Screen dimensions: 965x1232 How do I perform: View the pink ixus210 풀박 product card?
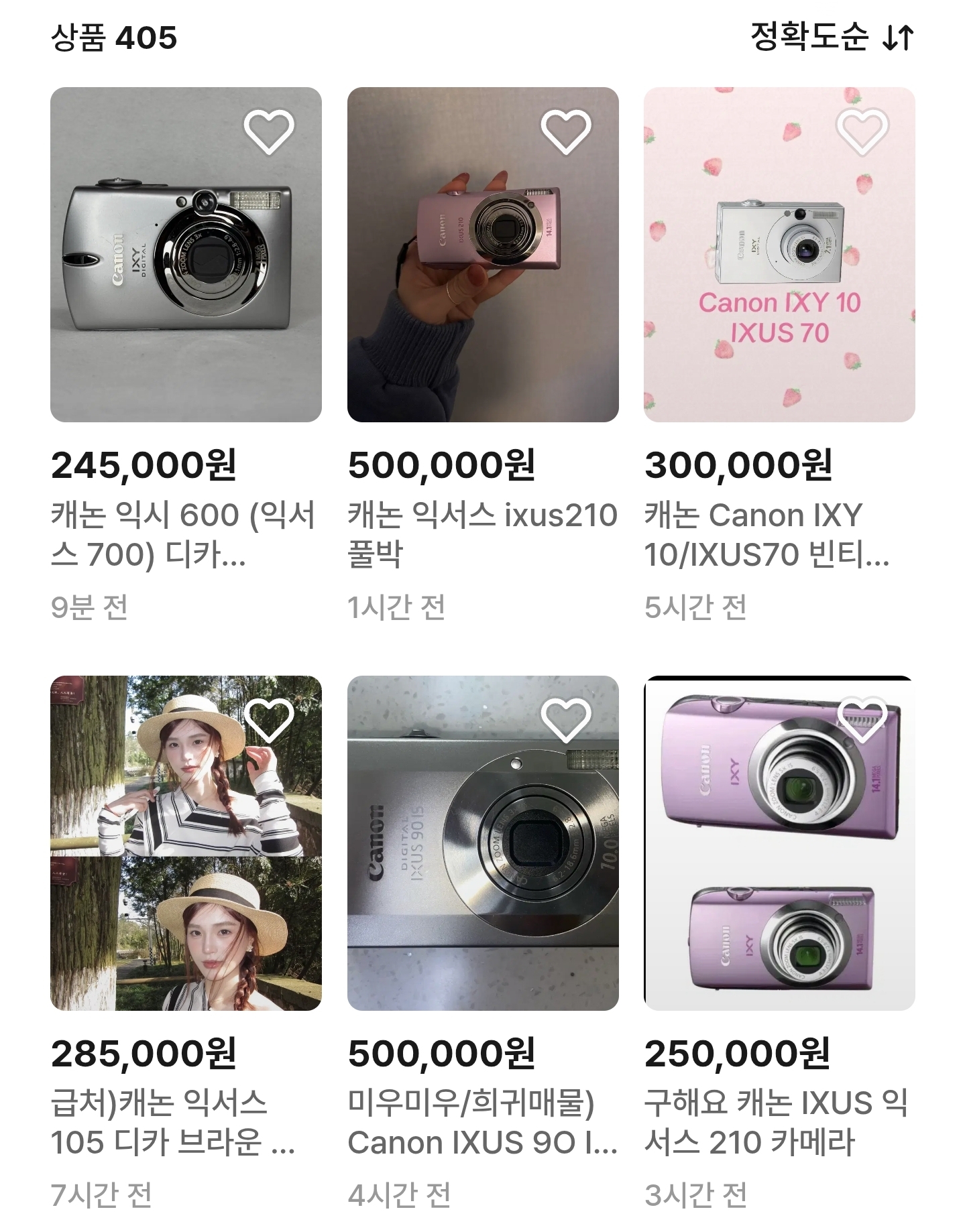[483, 255]
